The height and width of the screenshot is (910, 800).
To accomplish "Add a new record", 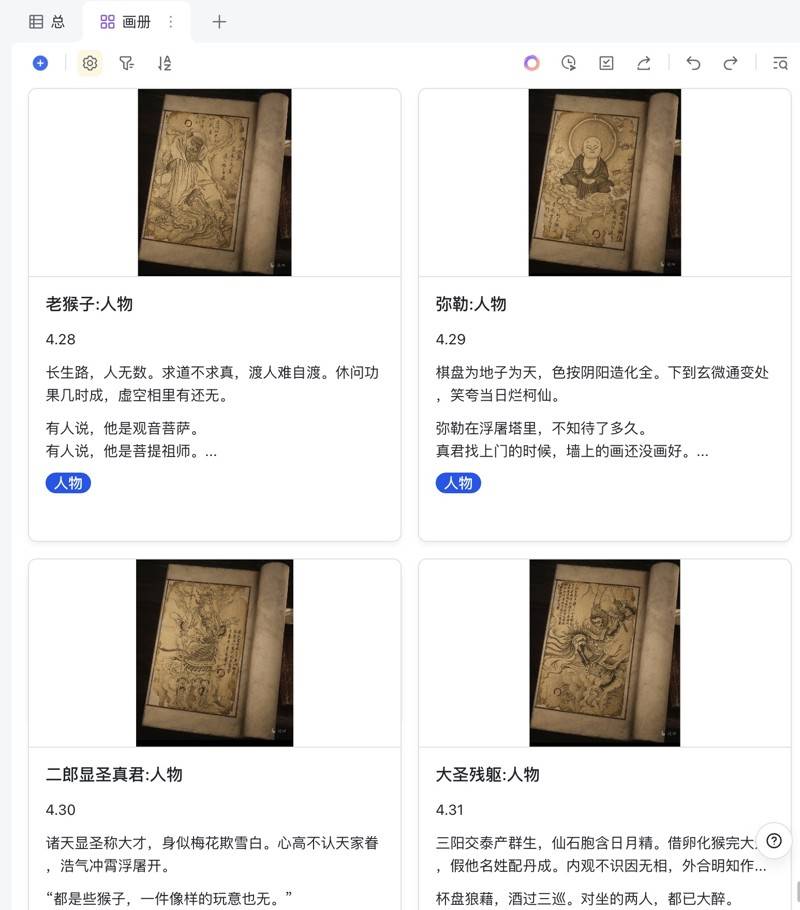I will click(40, 63).
